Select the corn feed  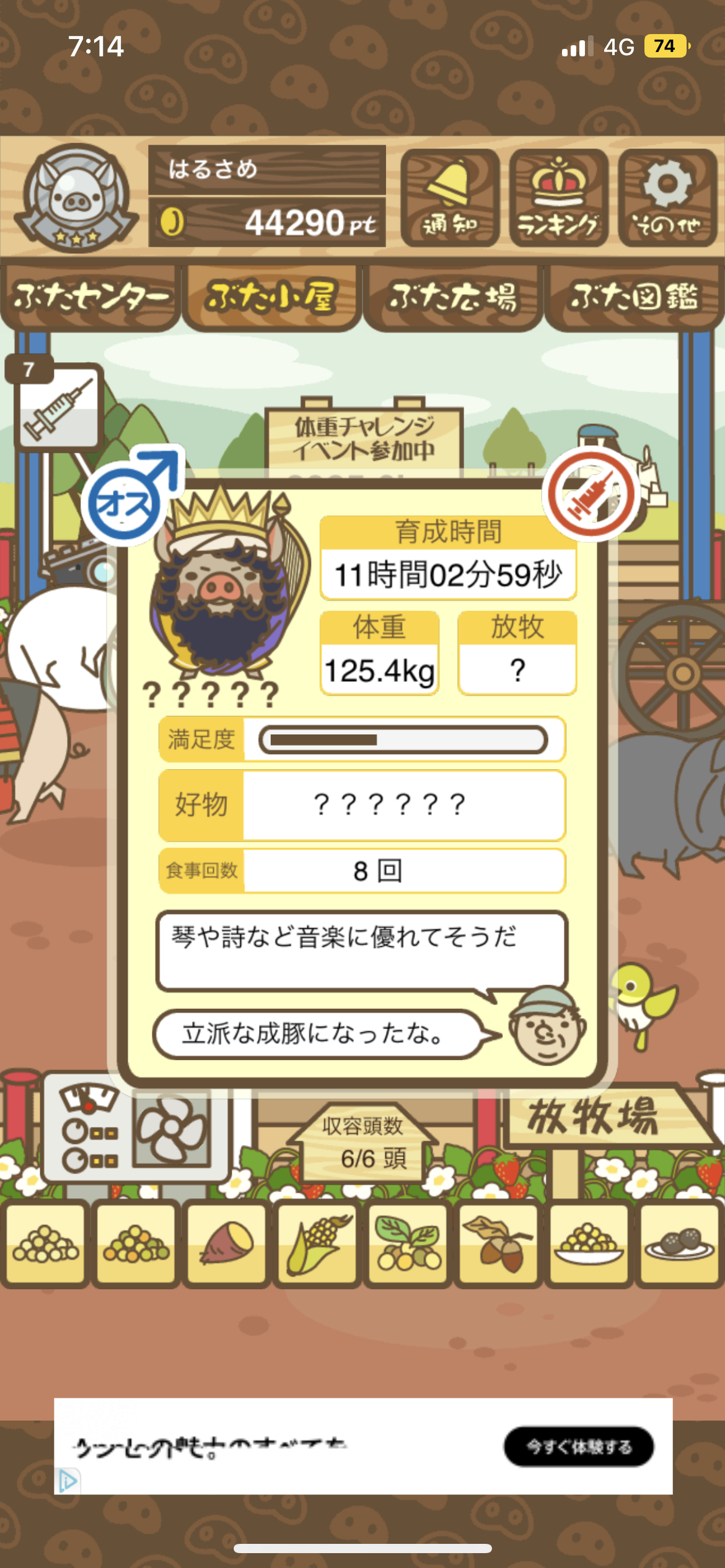pos(317,1245)
